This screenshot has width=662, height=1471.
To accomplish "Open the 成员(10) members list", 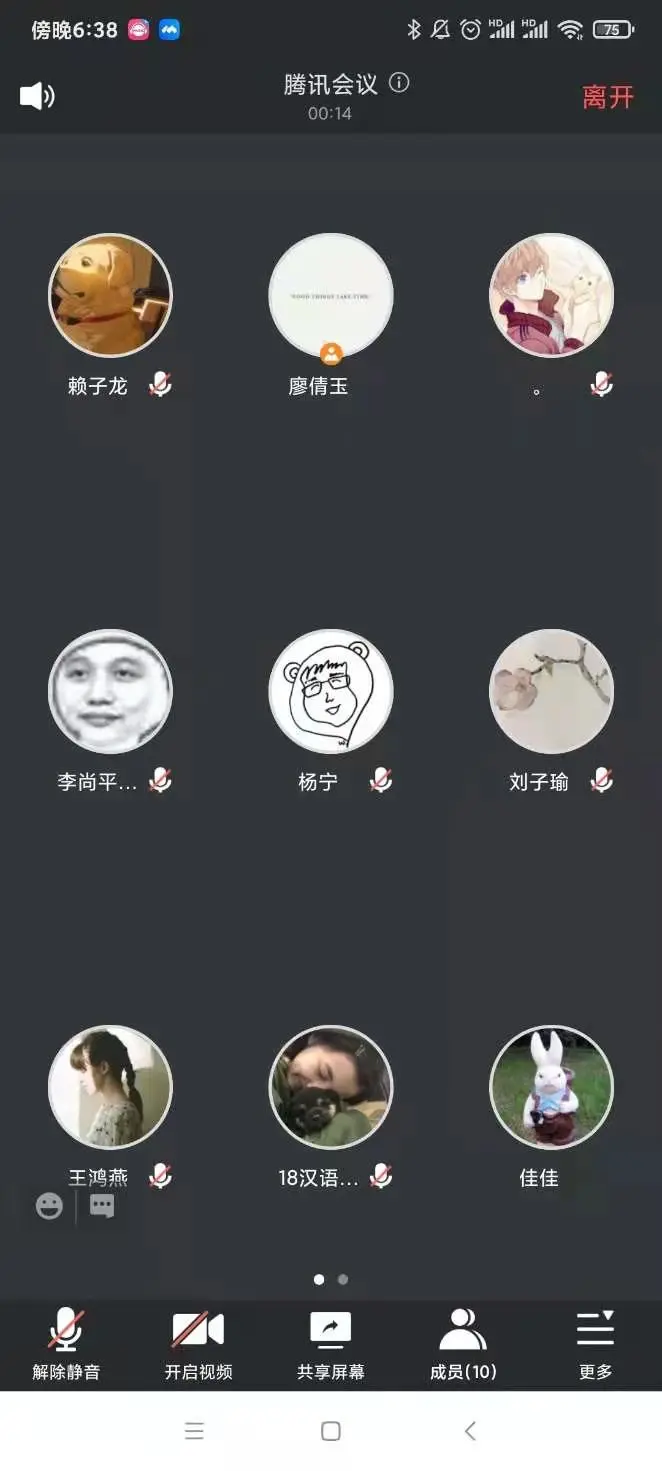I will [463, 1343].
